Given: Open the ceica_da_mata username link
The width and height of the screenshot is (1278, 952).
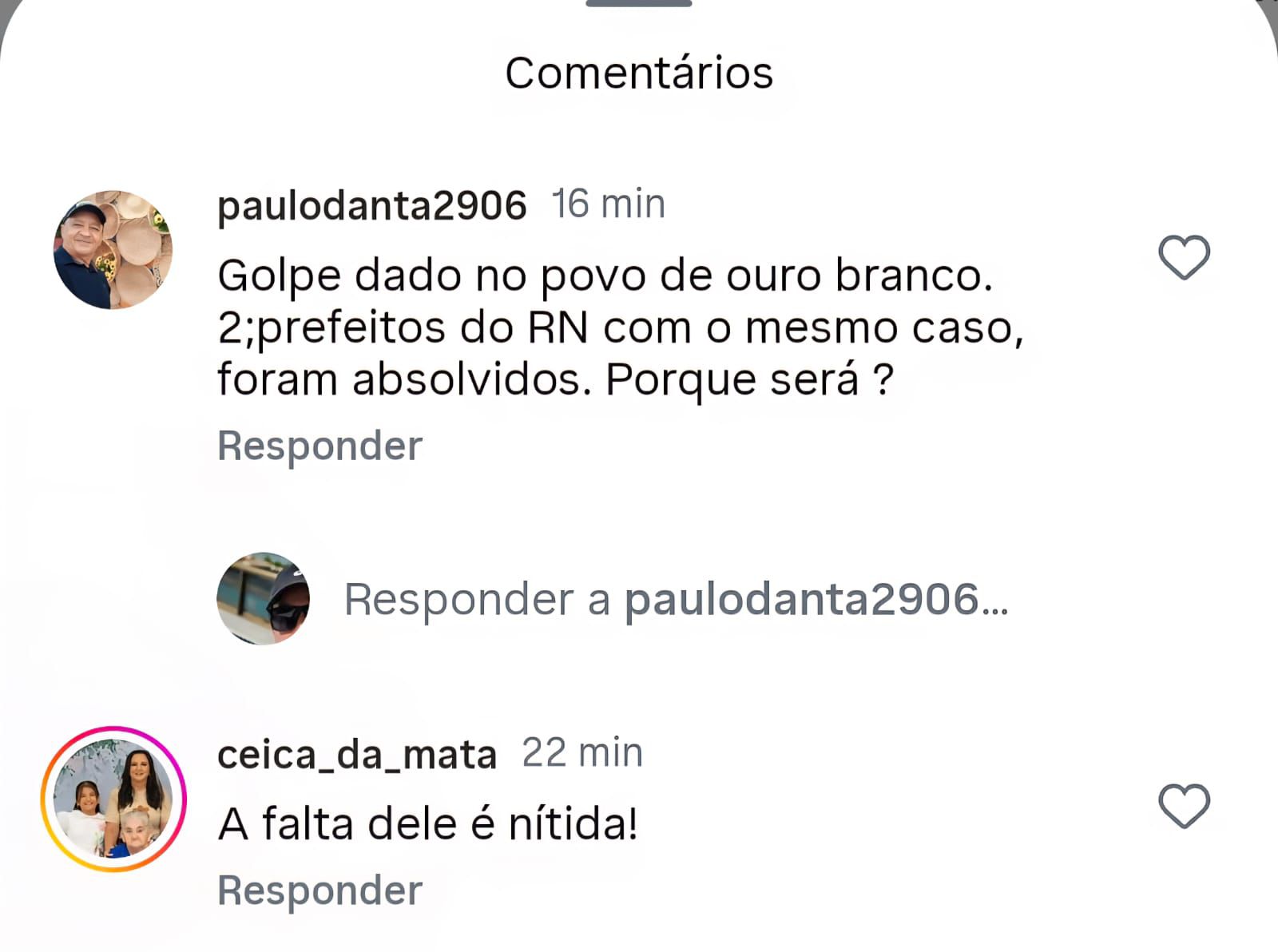Looking at the screenshot, I should point(356,754).
